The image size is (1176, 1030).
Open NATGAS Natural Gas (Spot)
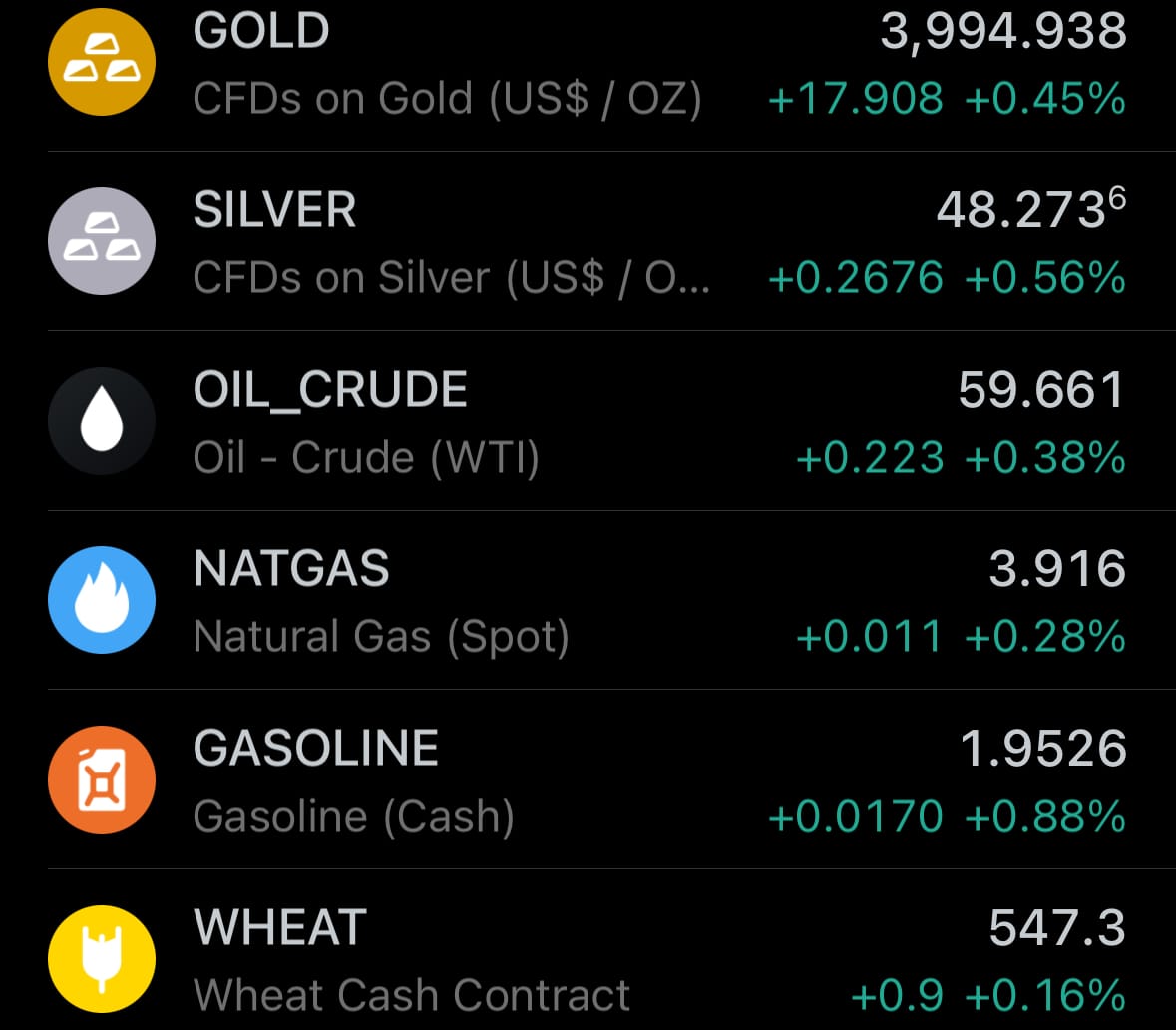tap(588, 601)
